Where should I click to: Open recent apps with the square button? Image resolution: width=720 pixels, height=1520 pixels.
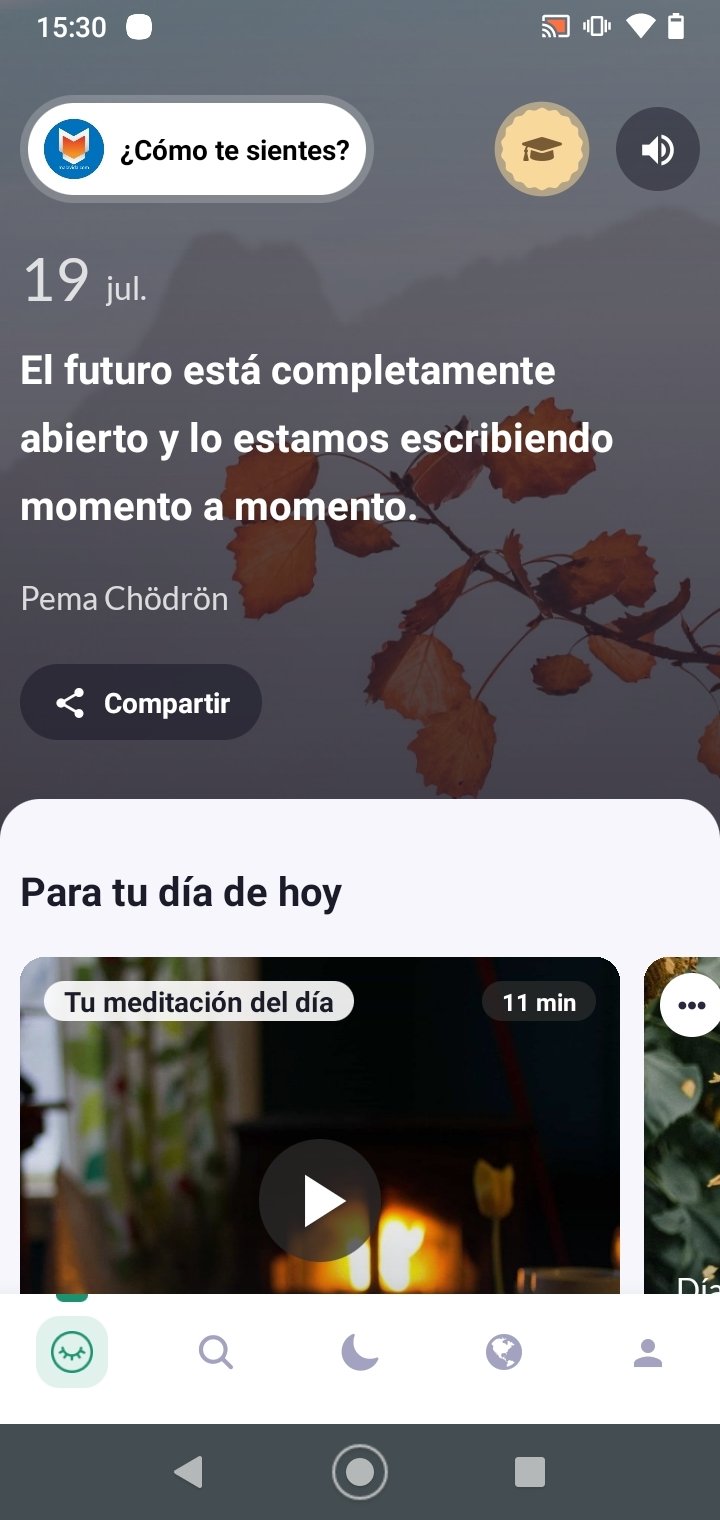click(529, 1472)
